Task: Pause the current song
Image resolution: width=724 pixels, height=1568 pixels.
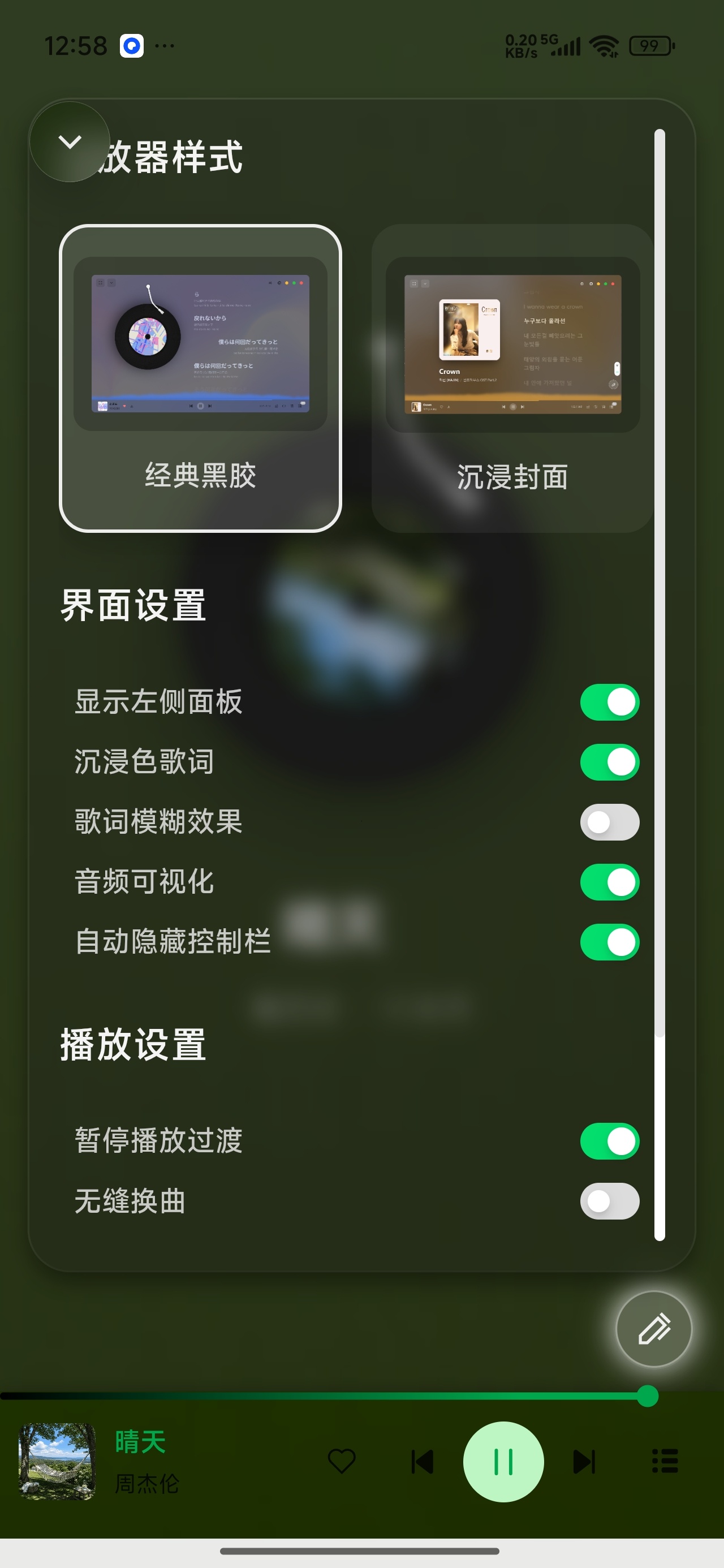Action: [503, 1462]
